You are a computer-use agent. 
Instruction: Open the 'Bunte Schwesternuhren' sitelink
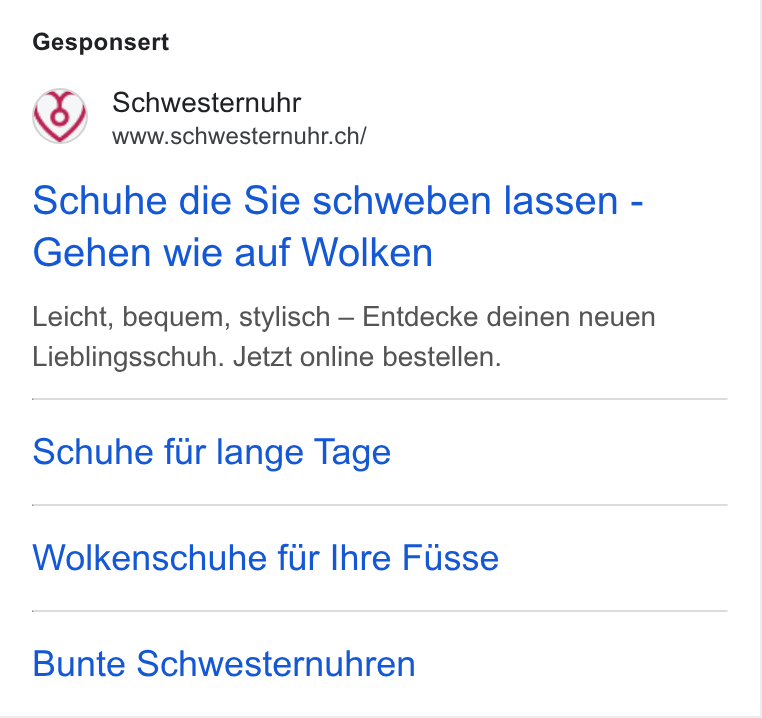[x=224, y=664]
